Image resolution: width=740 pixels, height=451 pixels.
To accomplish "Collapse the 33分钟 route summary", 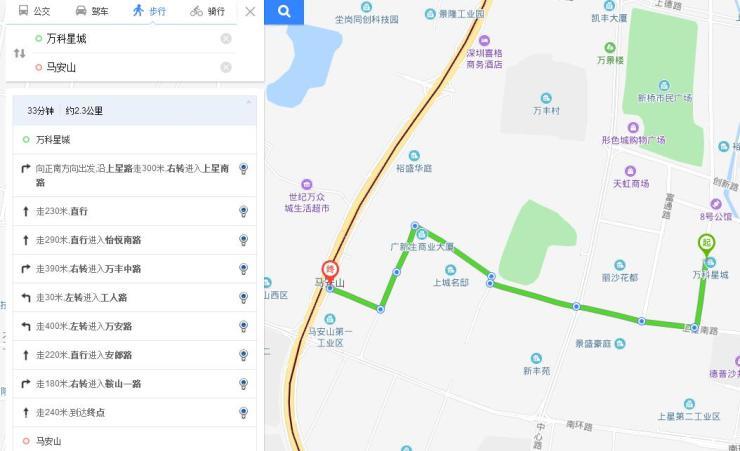I will click(248, 104).
